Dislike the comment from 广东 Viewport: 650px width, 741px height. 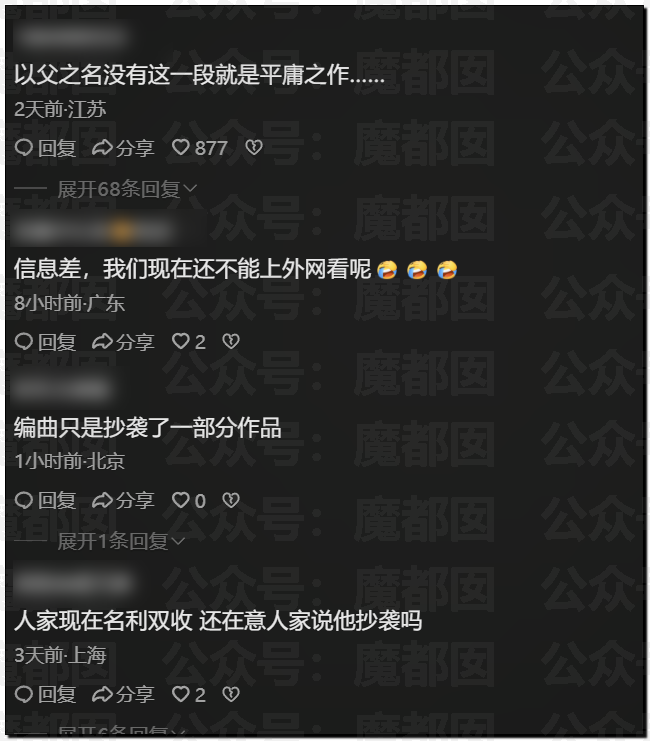click(x=231, y=342)
